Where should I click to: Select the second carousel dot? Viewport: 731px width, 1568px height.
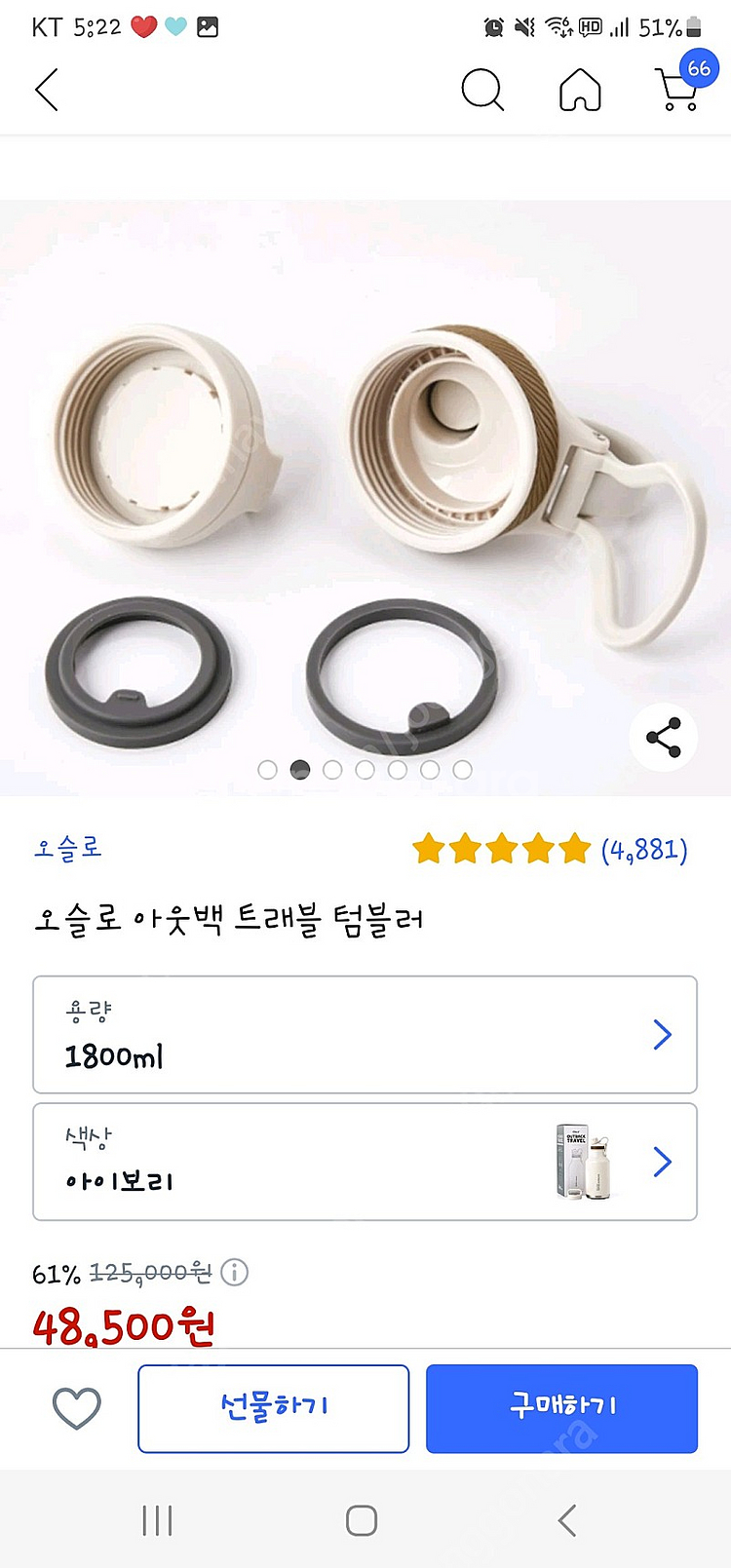pyautogui.click(x=299, y=769)
